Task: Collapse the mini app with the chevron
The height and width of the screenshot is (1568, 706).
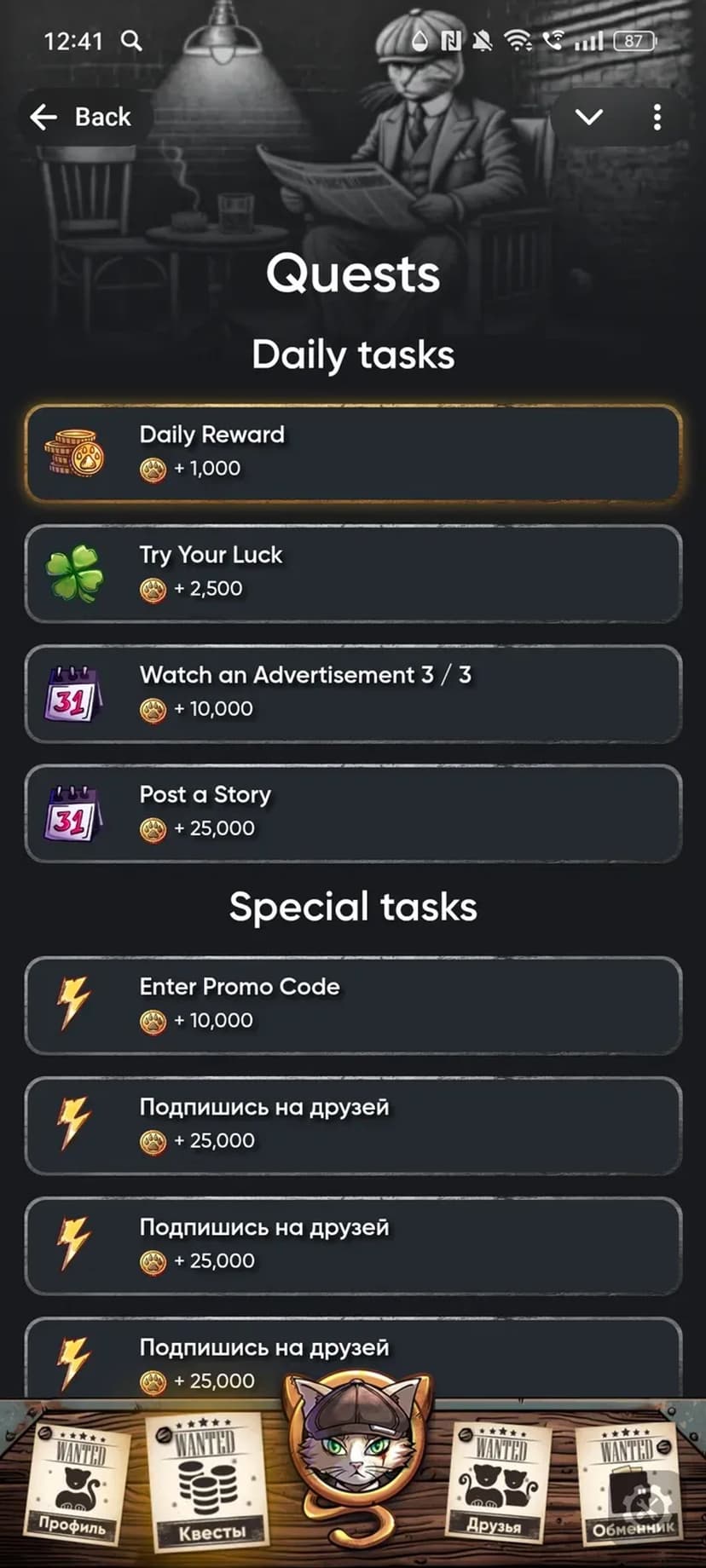Action: tap(589, 117)
